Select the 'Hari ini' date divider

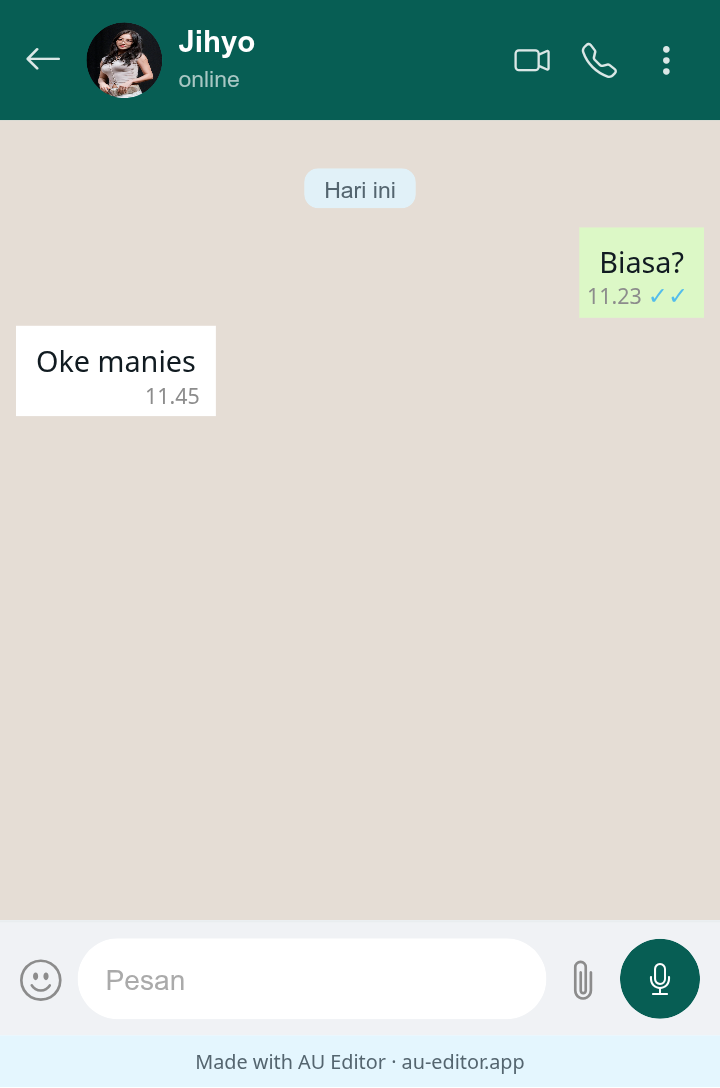360,188
